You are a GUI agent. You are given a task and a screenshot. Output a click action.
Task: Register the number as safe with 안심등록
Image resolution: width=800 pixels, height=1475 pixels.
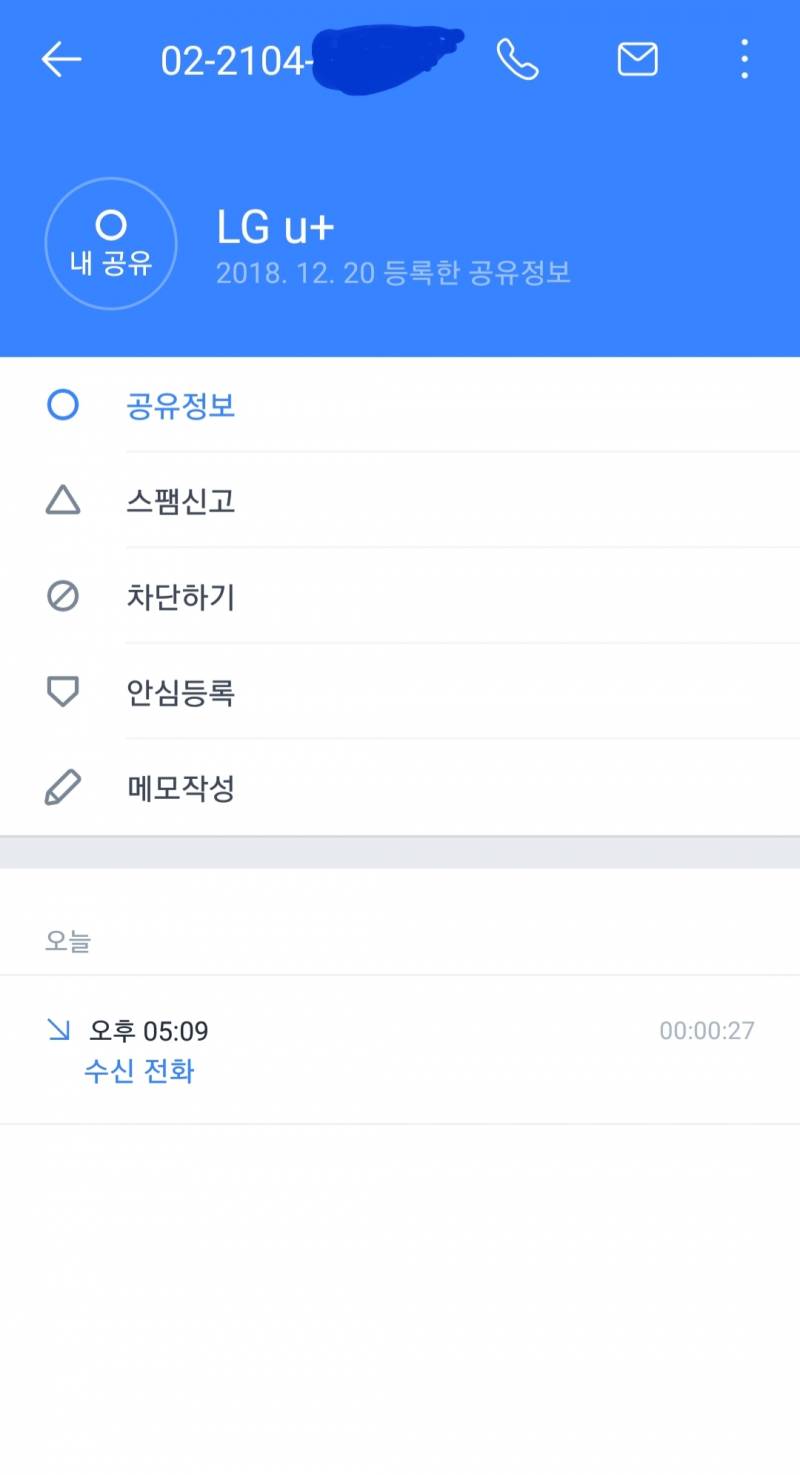[x=180, y=692]
